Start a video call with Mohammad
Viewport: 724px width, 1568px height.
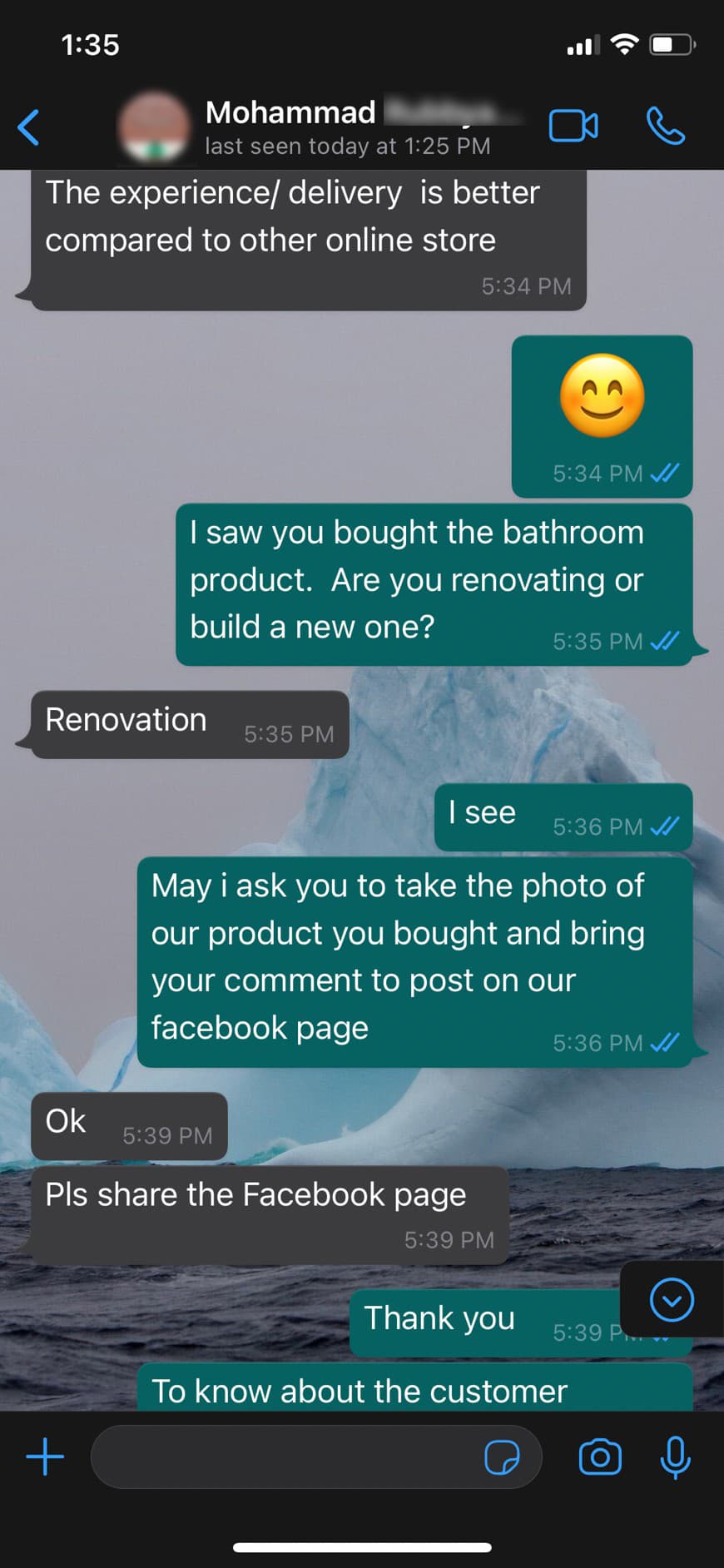[573, 127]
